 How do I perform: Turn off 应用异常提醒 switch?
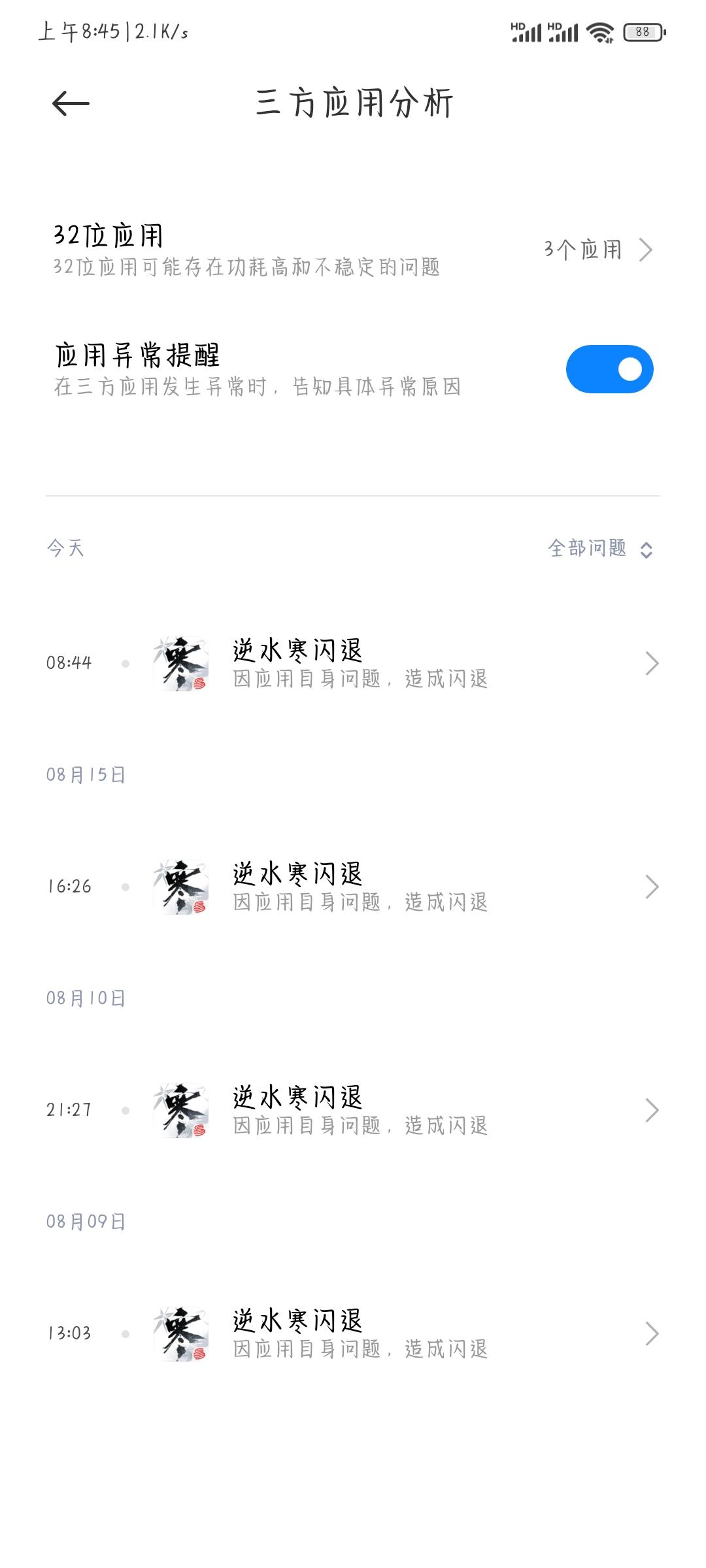(609, 369)
